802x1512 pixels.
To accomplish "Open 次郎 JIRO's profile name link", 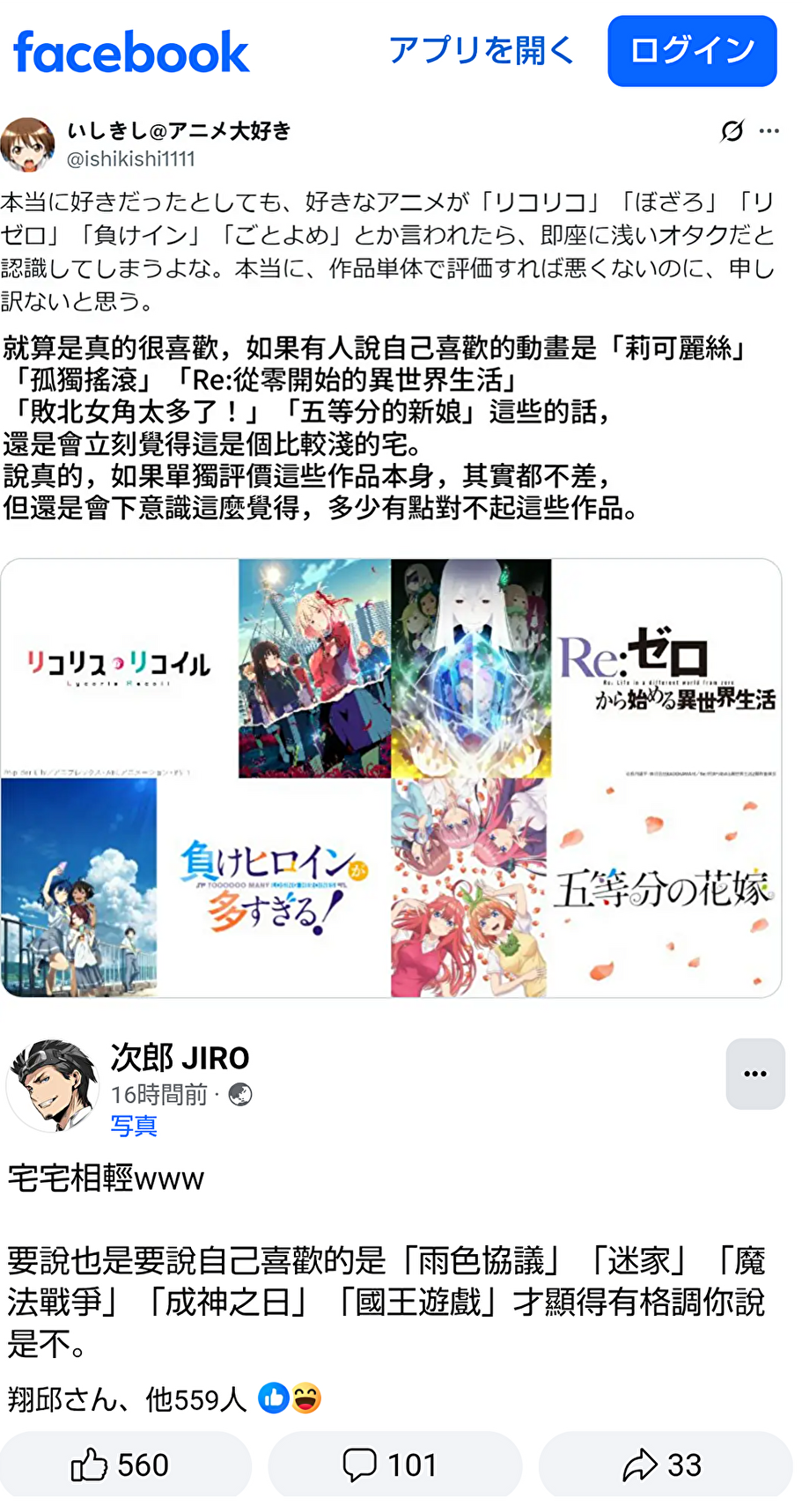I will tap(180, 1058).
